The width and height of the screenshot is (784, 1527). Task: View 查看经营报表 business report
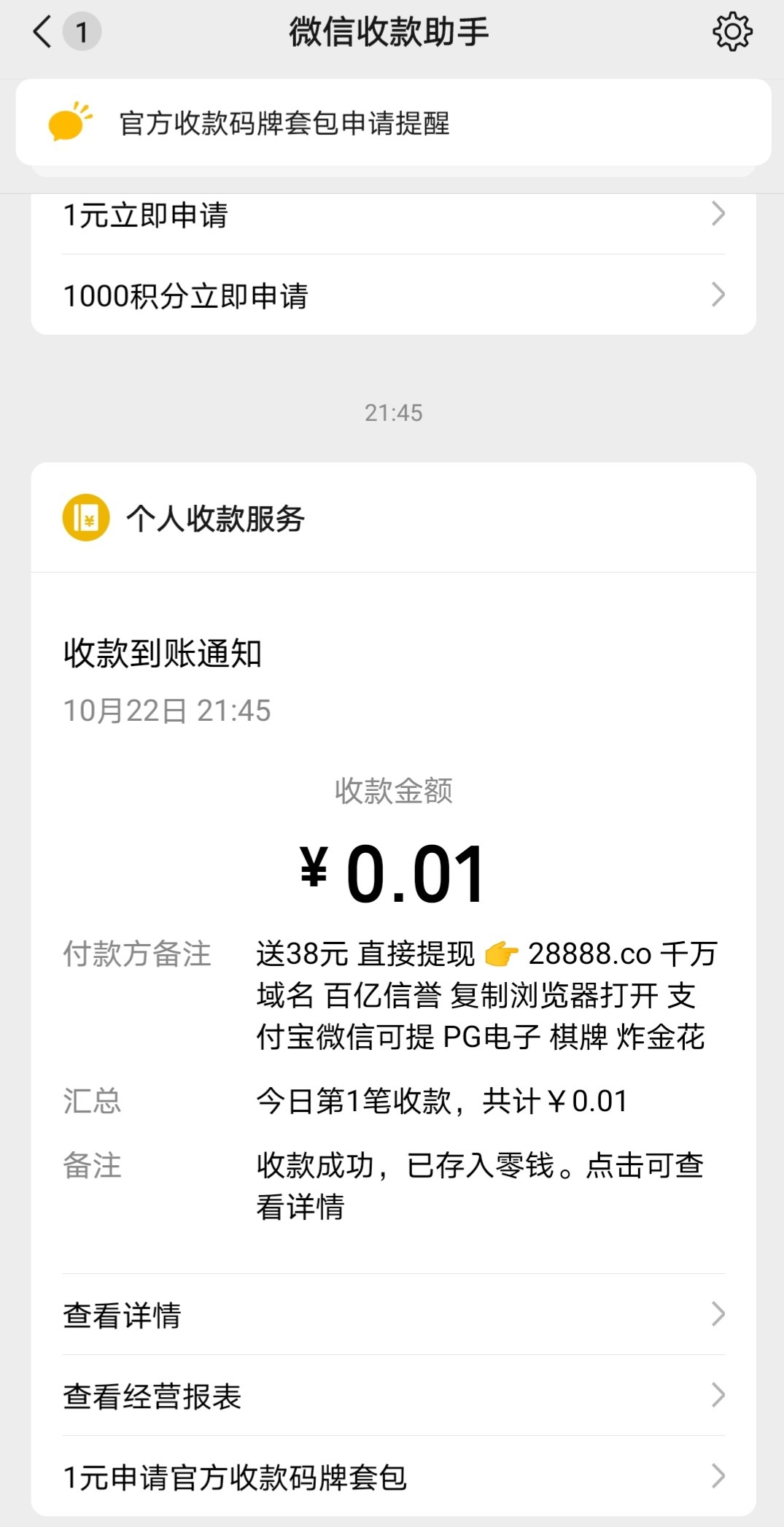pos(392,1396)
